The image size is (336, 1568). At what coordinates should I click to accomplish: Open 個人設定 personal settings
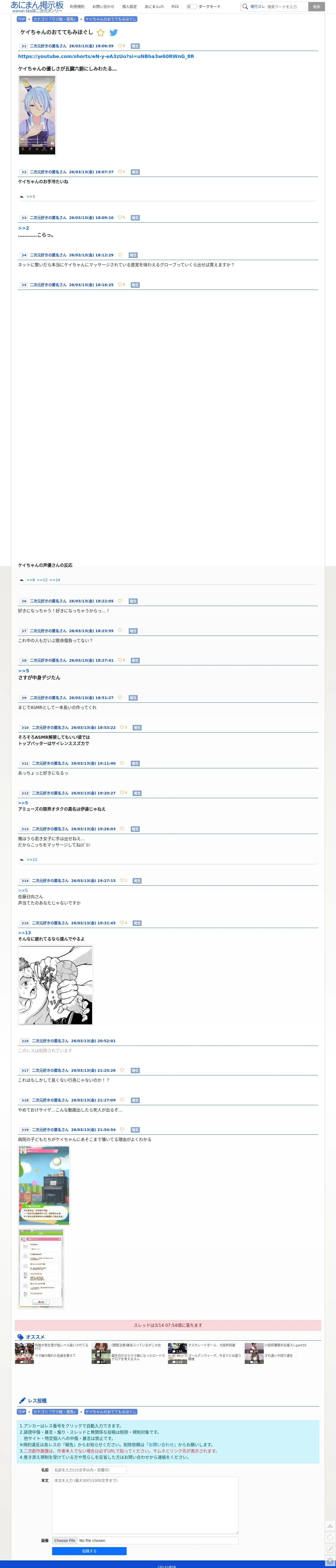point(129,7)
